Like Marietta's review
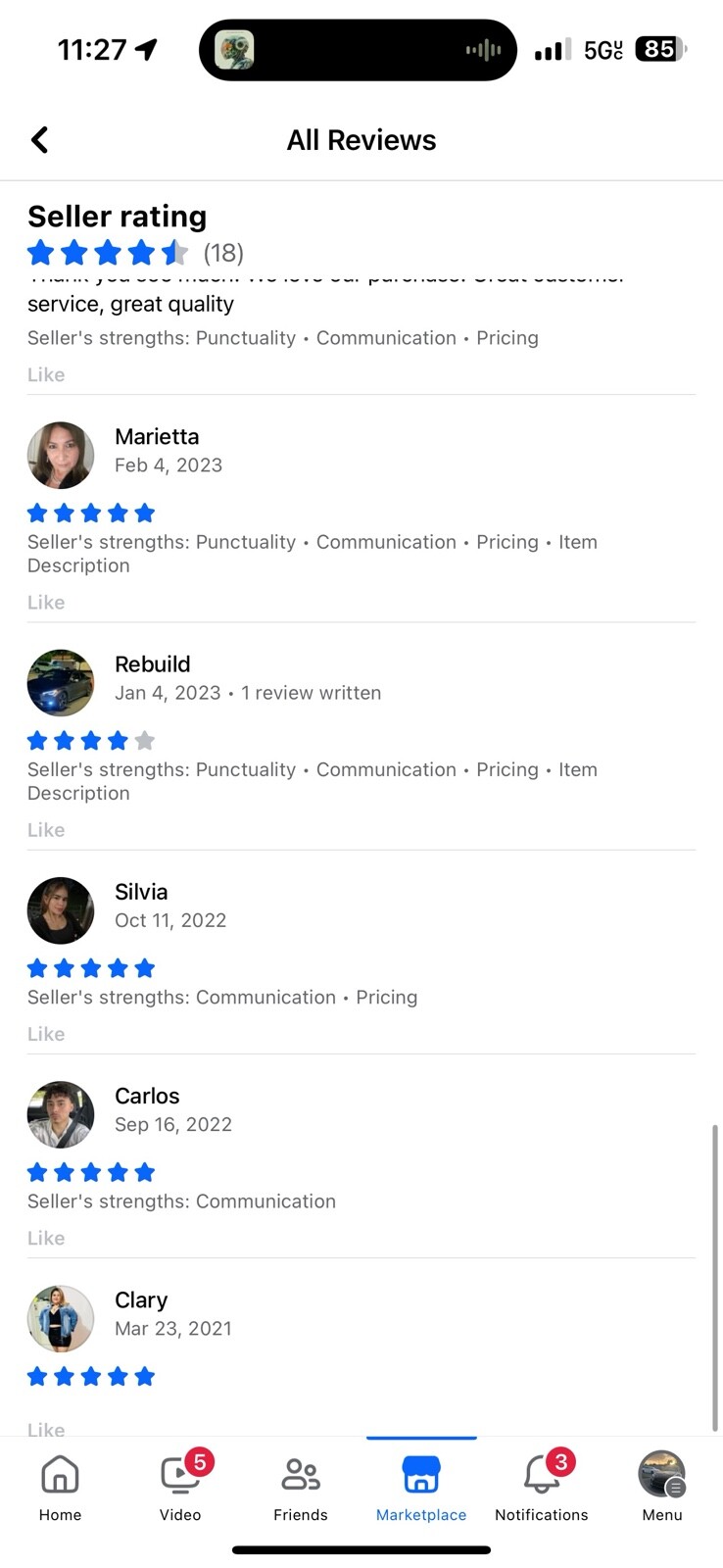 click(x=46, y=603)
